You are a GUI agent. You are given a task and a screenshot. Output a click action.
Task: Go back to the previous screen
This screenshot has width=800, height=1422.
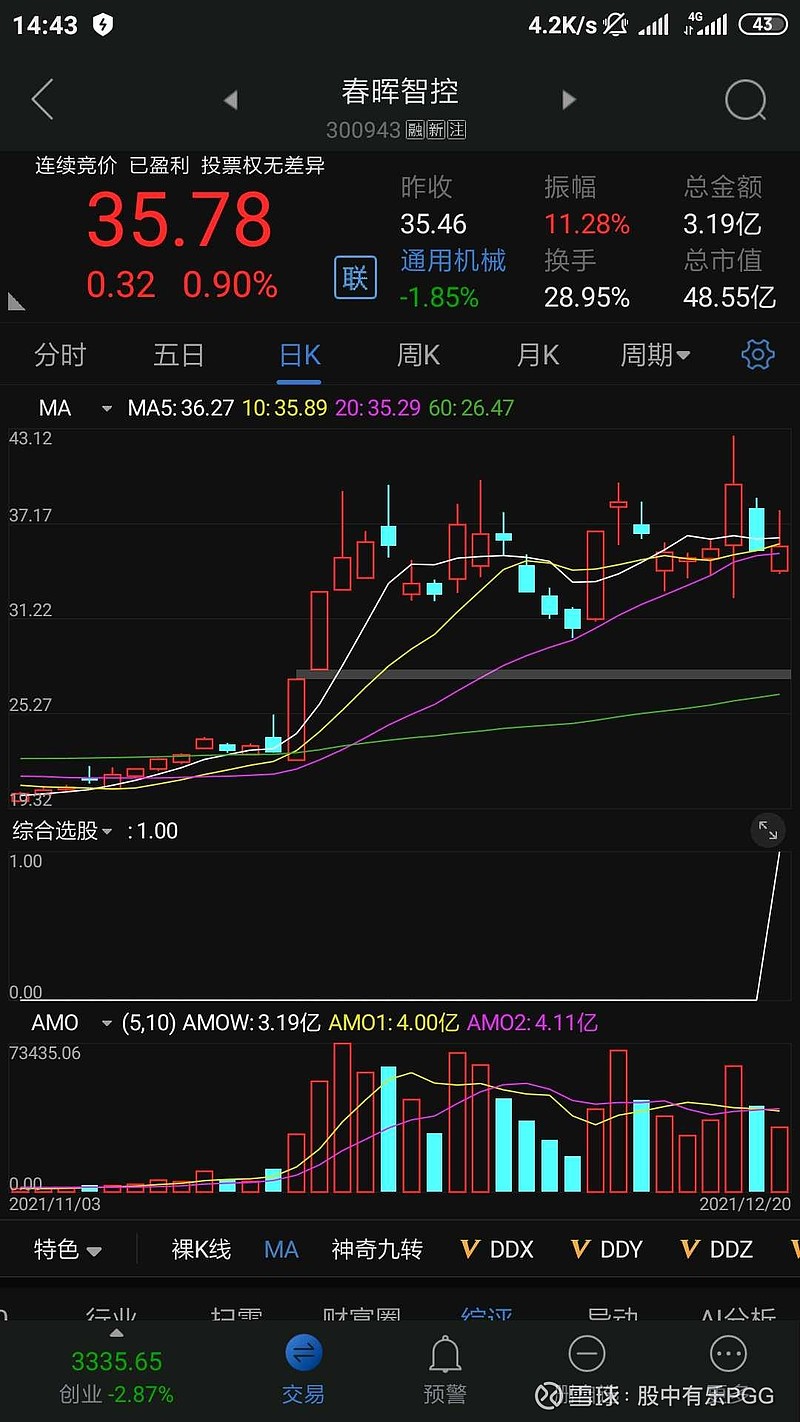click(x=42, y=100)
